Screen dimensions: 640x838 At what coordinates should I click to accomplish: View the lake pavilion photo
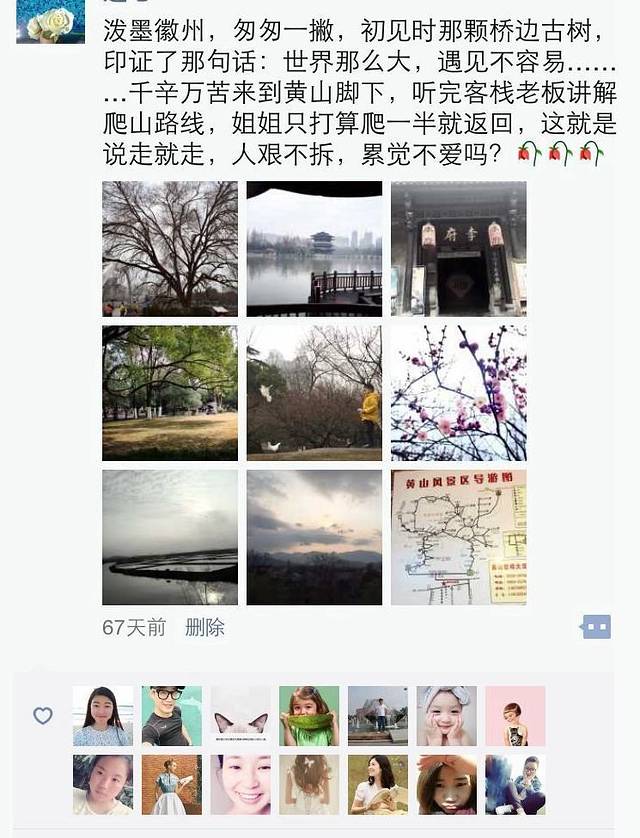pos(314,248)
